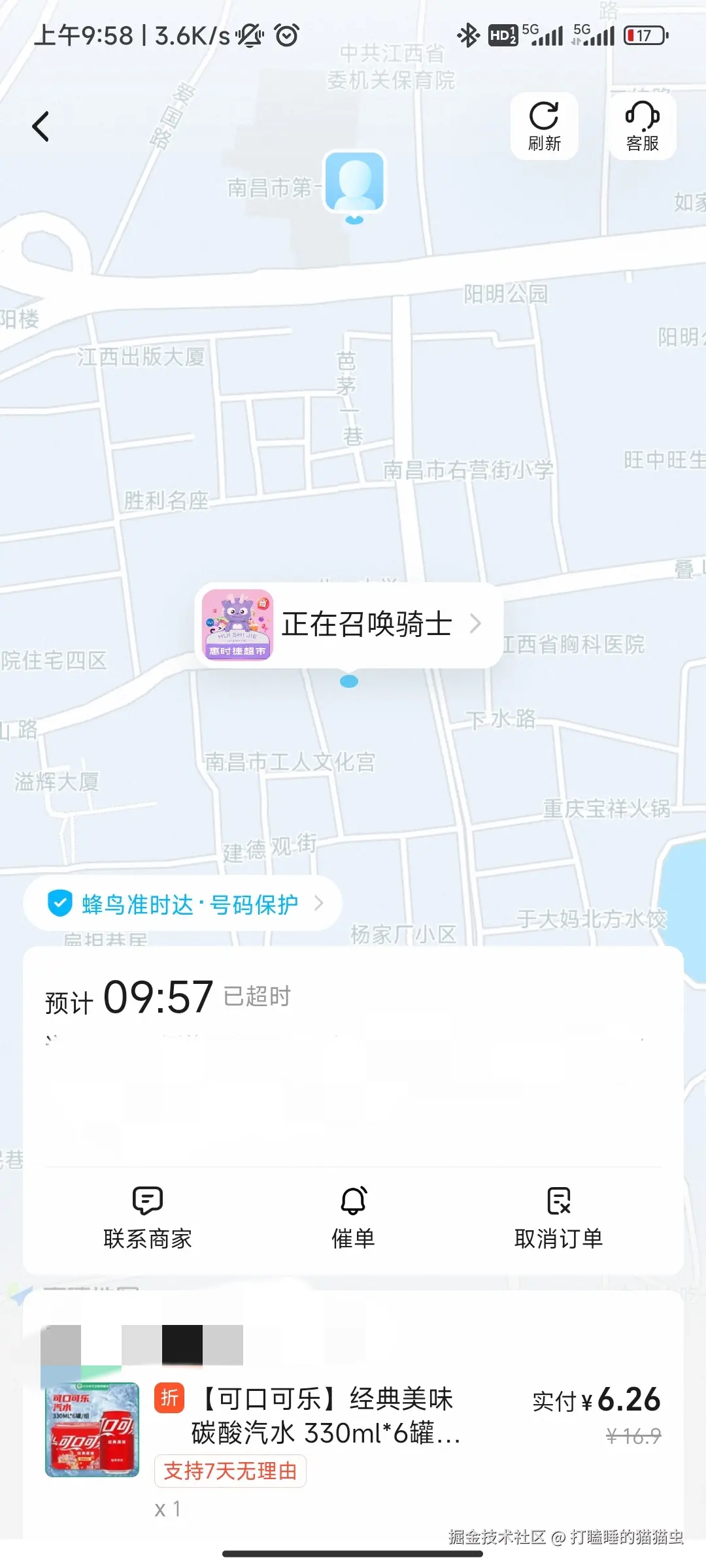Go back using the top-left arrow

[x=41, y=126]
